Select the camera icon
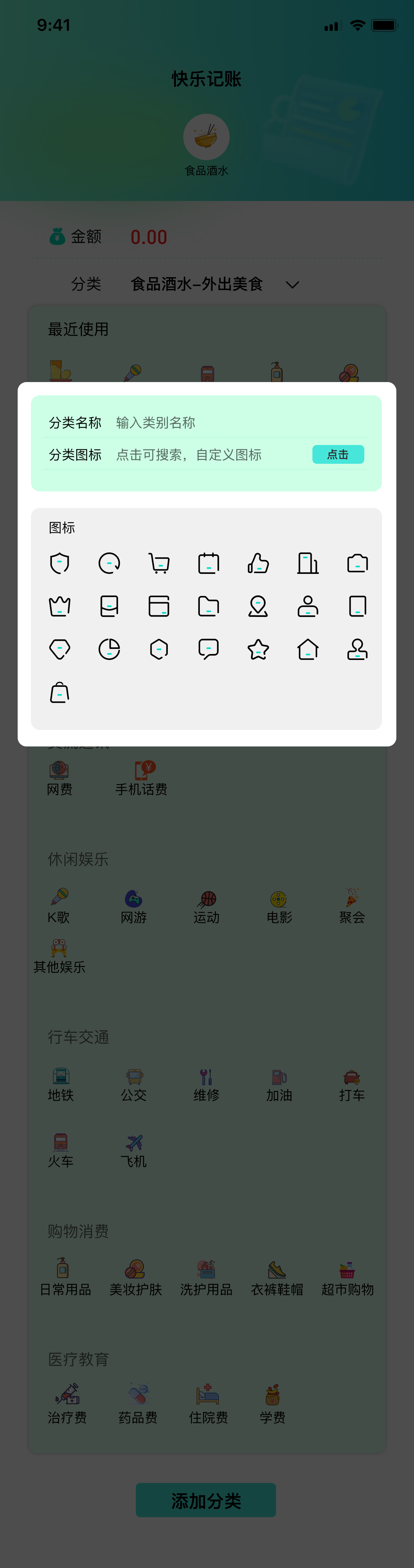Viewport: 414px width, 1568px height. (357, 563)
